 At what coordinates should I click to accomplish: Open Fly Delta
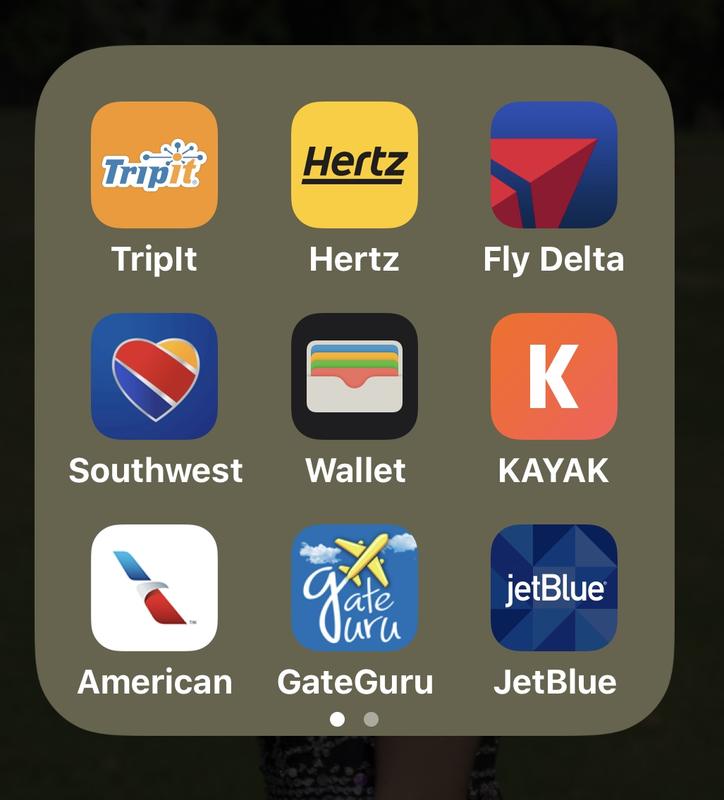(x=554, y=165)
